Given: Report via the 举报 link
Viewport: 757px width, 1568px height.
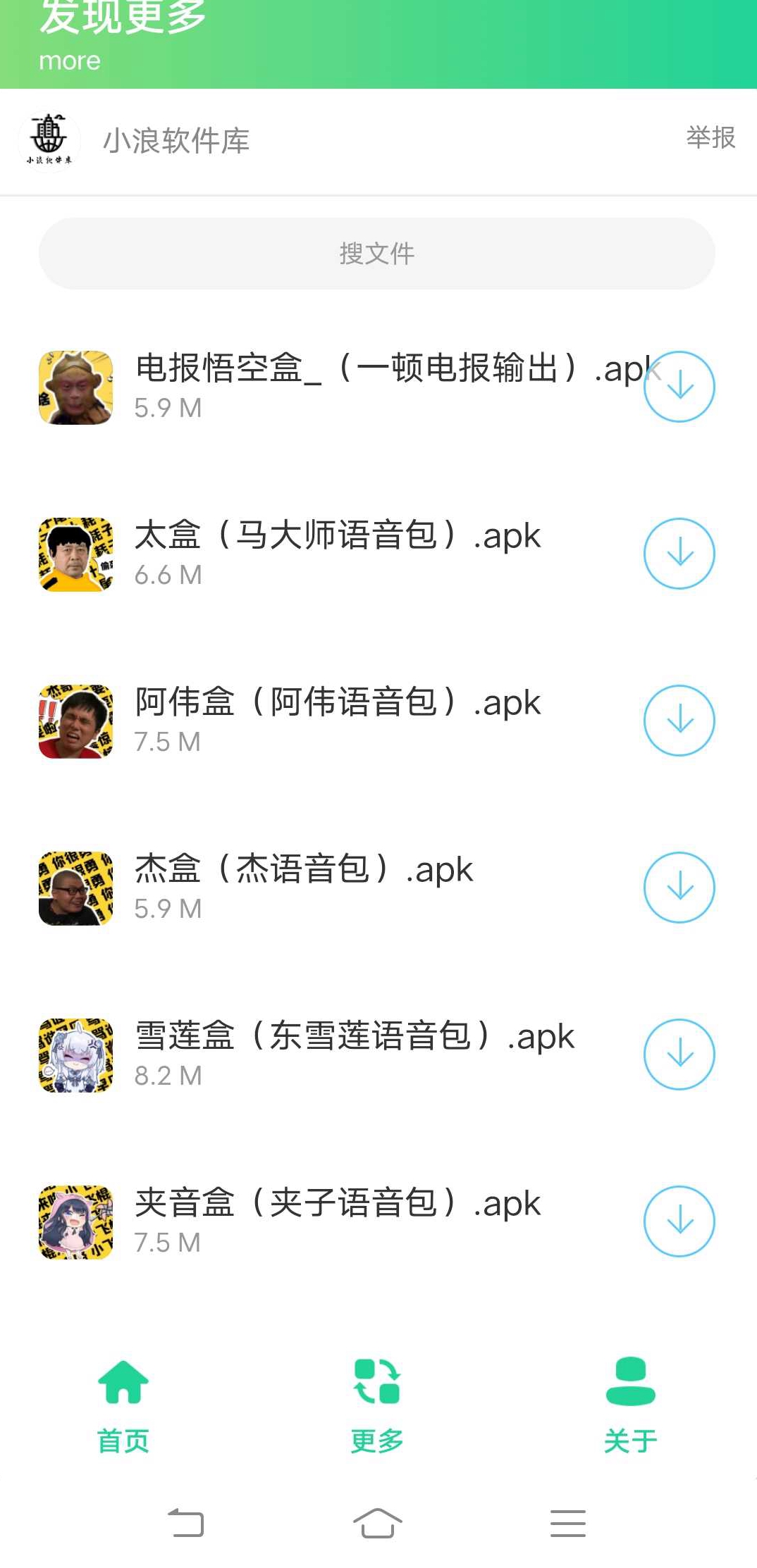Looking at the screenshot, I should tap(710, 137).
